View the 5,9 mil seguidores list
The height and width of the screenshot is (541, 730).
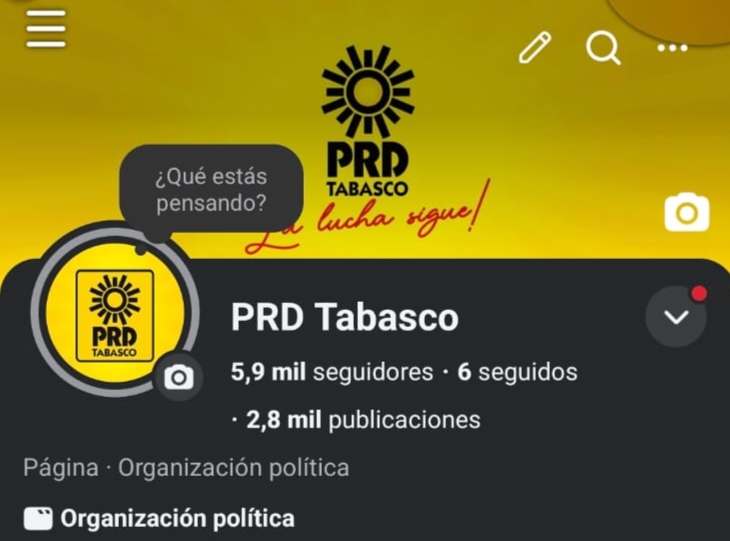[332, 372]
